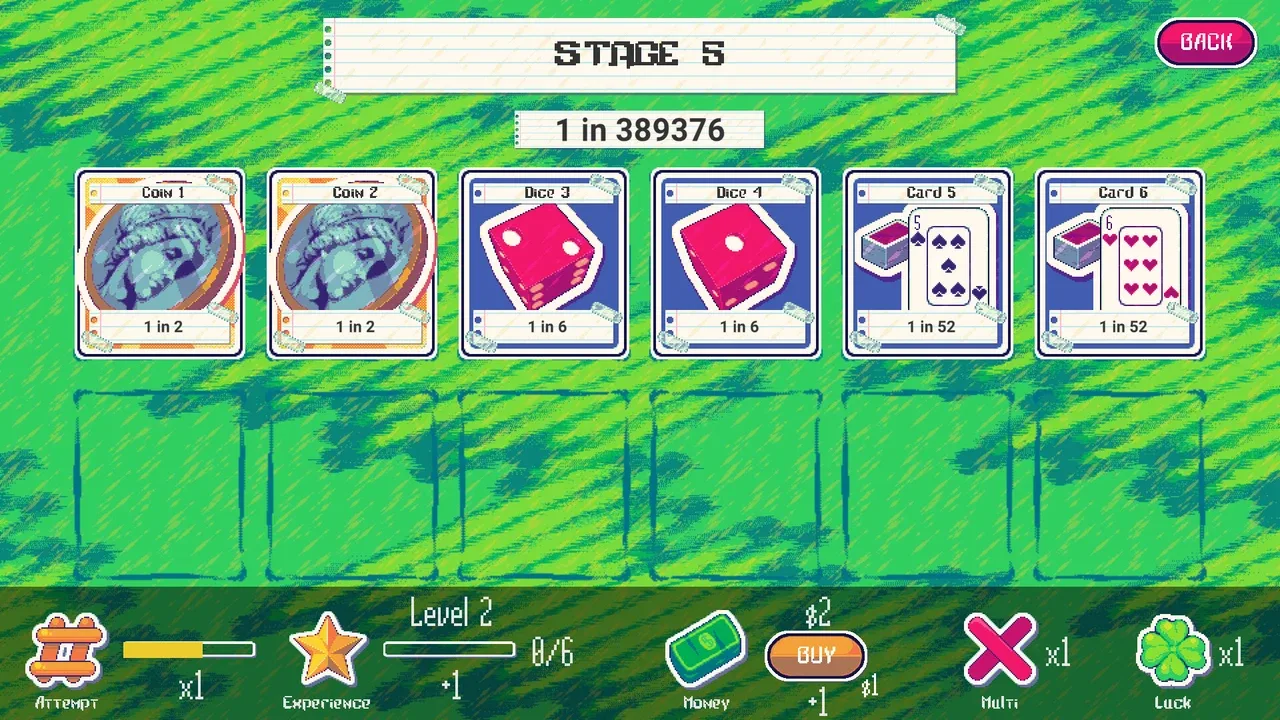Draw the Card 5 tile
The width and height of the screenshot is (1280, 720).
click(x=928, y=263)
